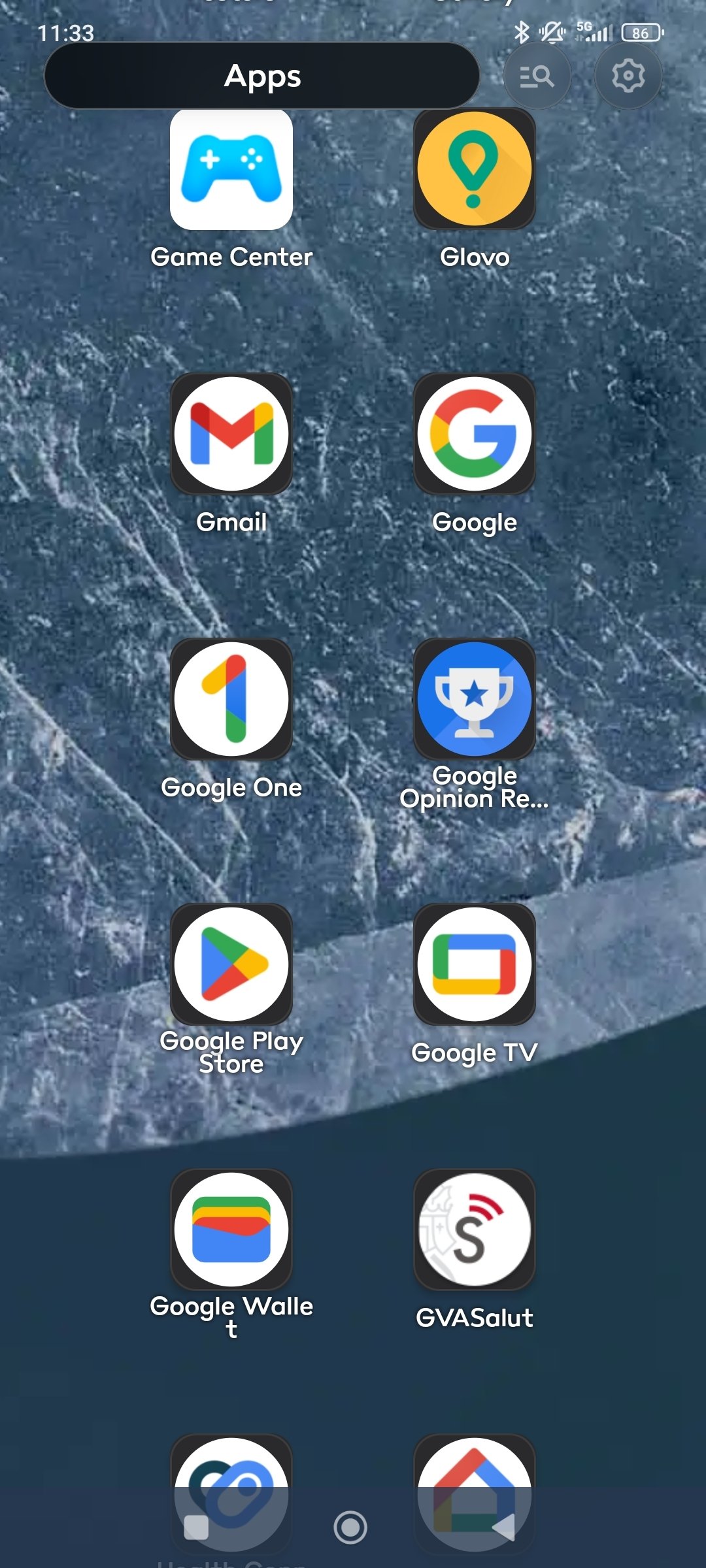Open Gmail
This screenshot has width=706, height=1568.
[231, 434]
